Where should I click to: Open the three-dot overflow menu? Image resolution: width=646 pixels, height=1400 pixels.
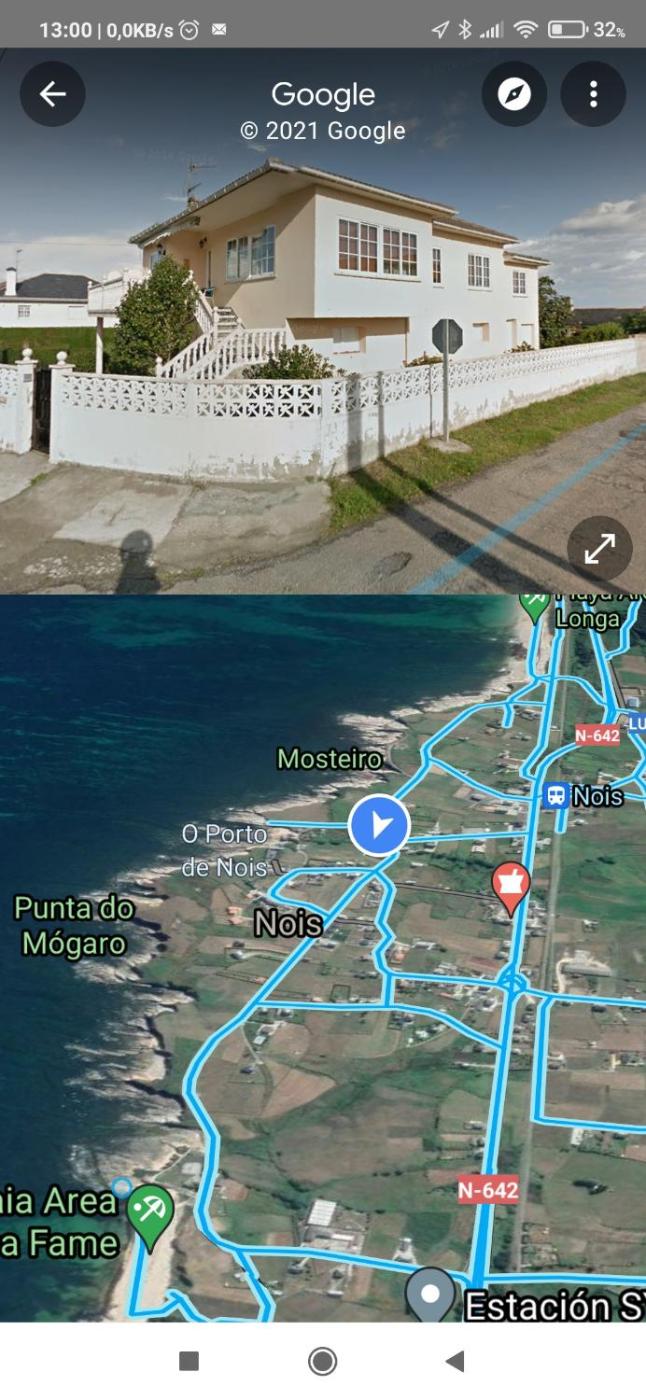pos(593,94)
